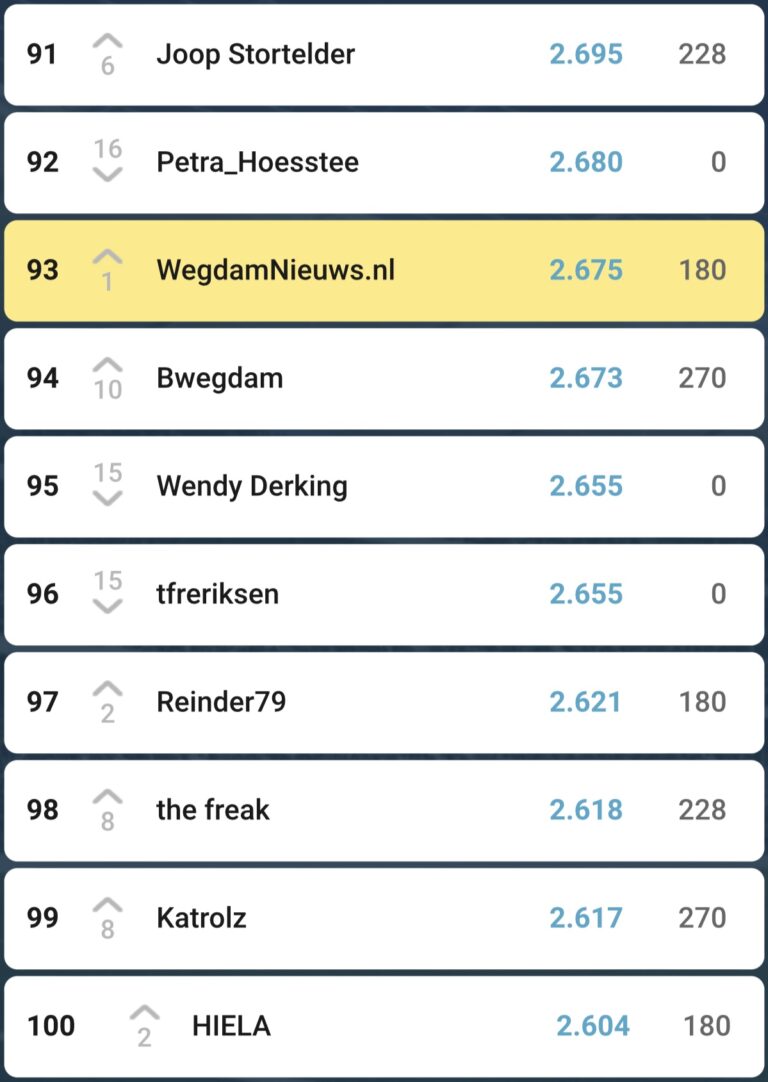768x1082 pixels.
Task: Open Reinder79's entry at rank 97
Action: (x=384, y=702)
